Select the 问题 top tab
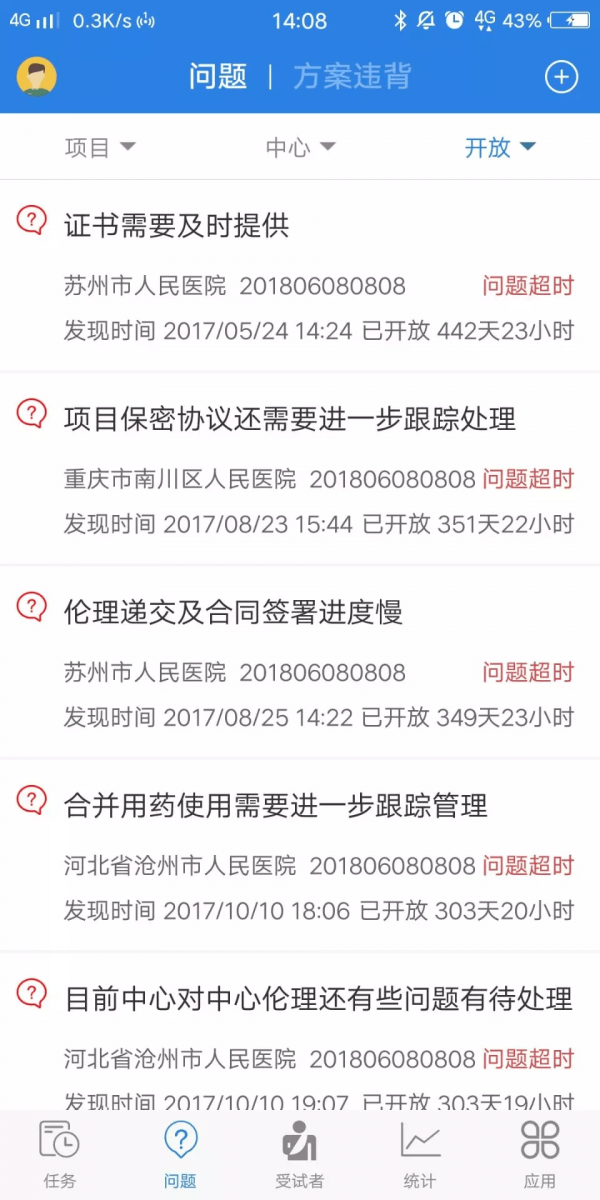This screenshot has height=1200, width=600. [217, 77]
